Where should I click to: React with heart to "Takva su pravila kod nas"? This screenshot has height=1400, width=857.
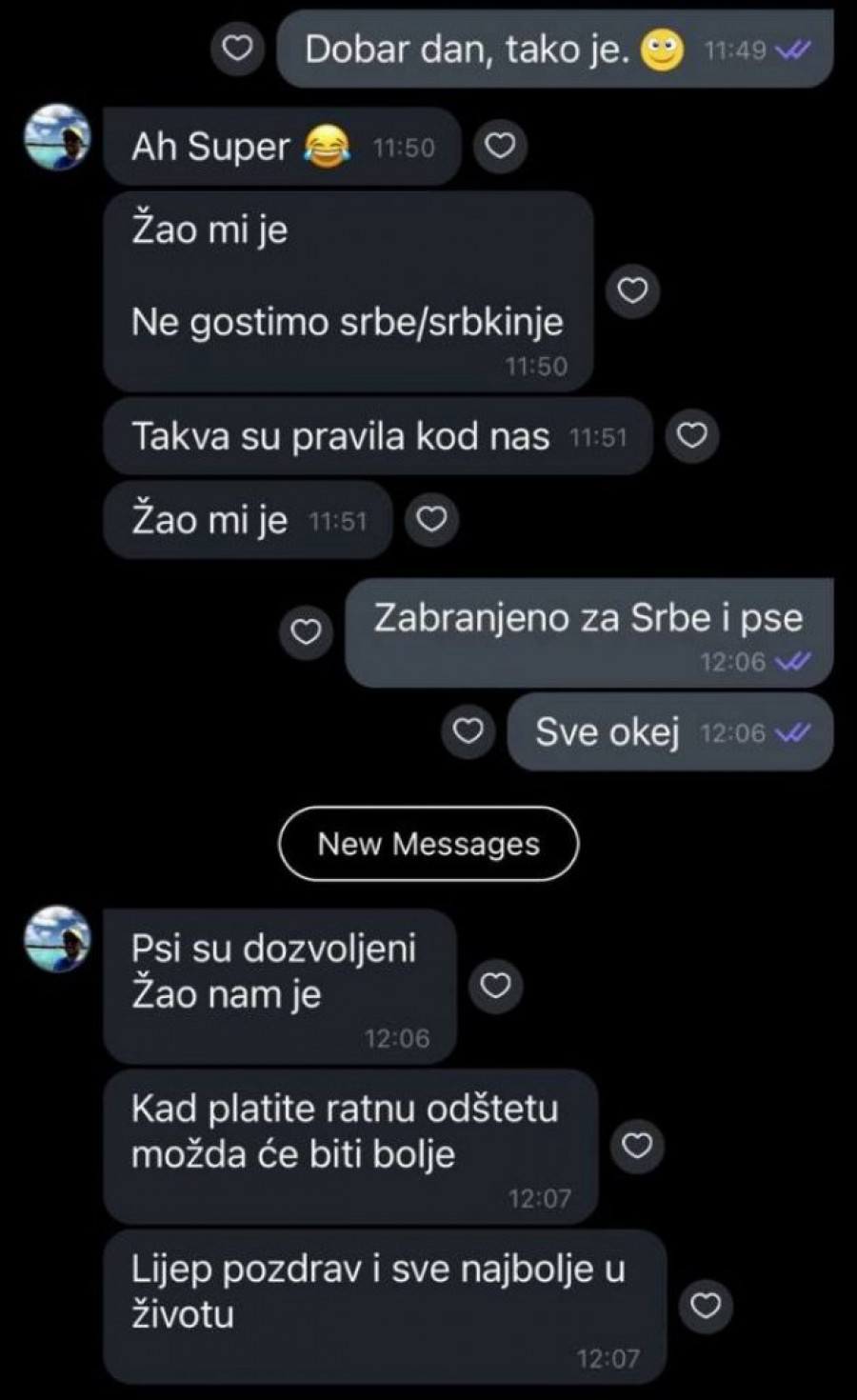point(692,435)
